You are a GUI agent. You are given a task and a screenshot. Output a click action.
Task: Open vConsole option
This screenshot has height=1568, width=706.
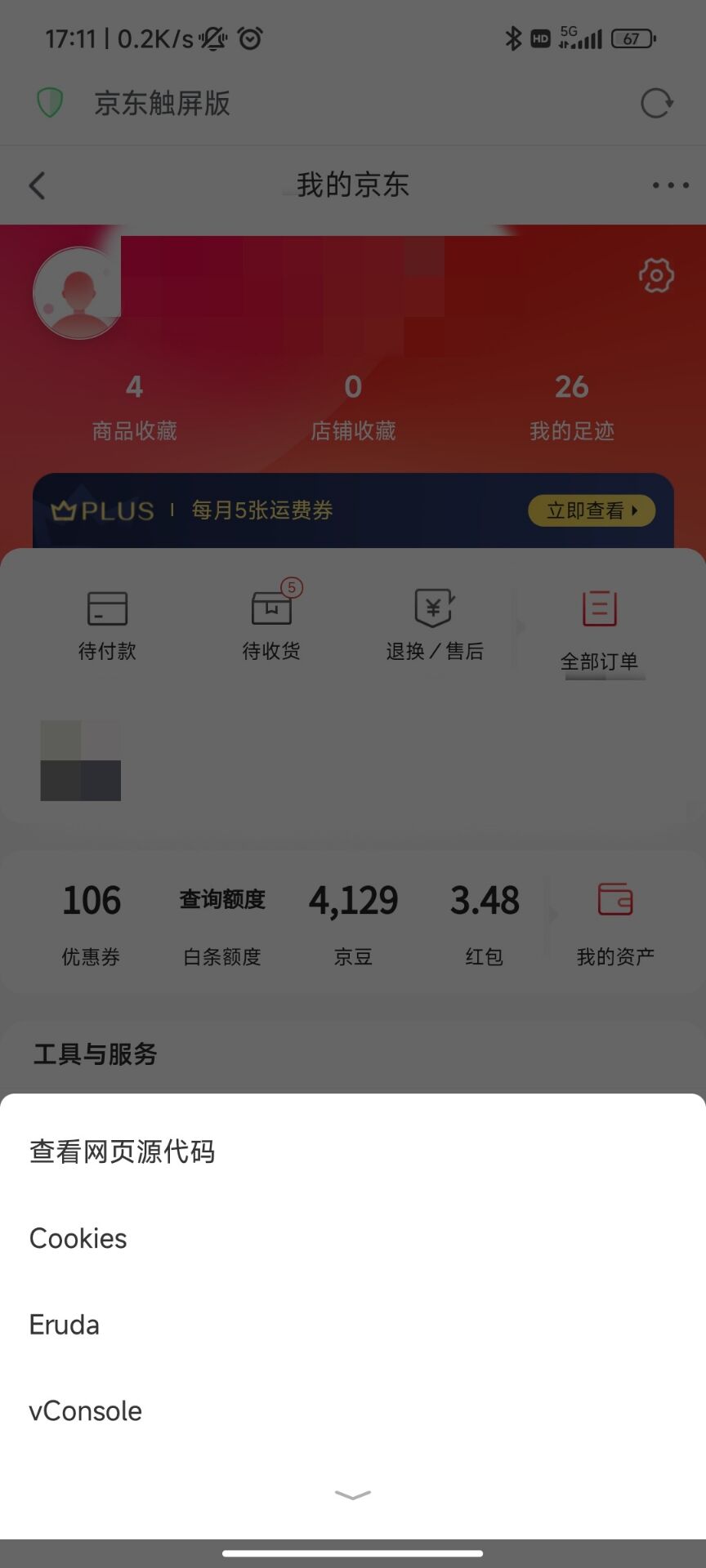click(86, 1411)
